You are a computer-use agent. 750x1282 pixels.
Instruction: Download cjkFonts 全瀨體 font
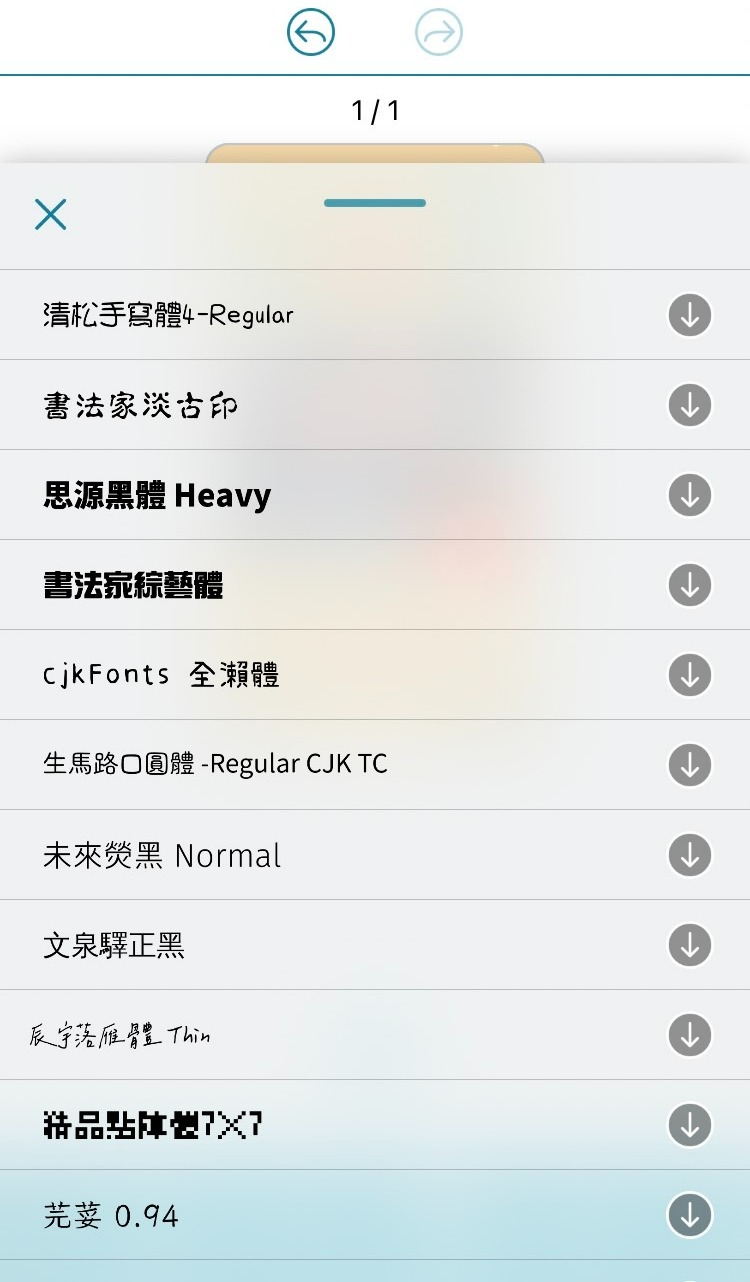click(689, 675)
